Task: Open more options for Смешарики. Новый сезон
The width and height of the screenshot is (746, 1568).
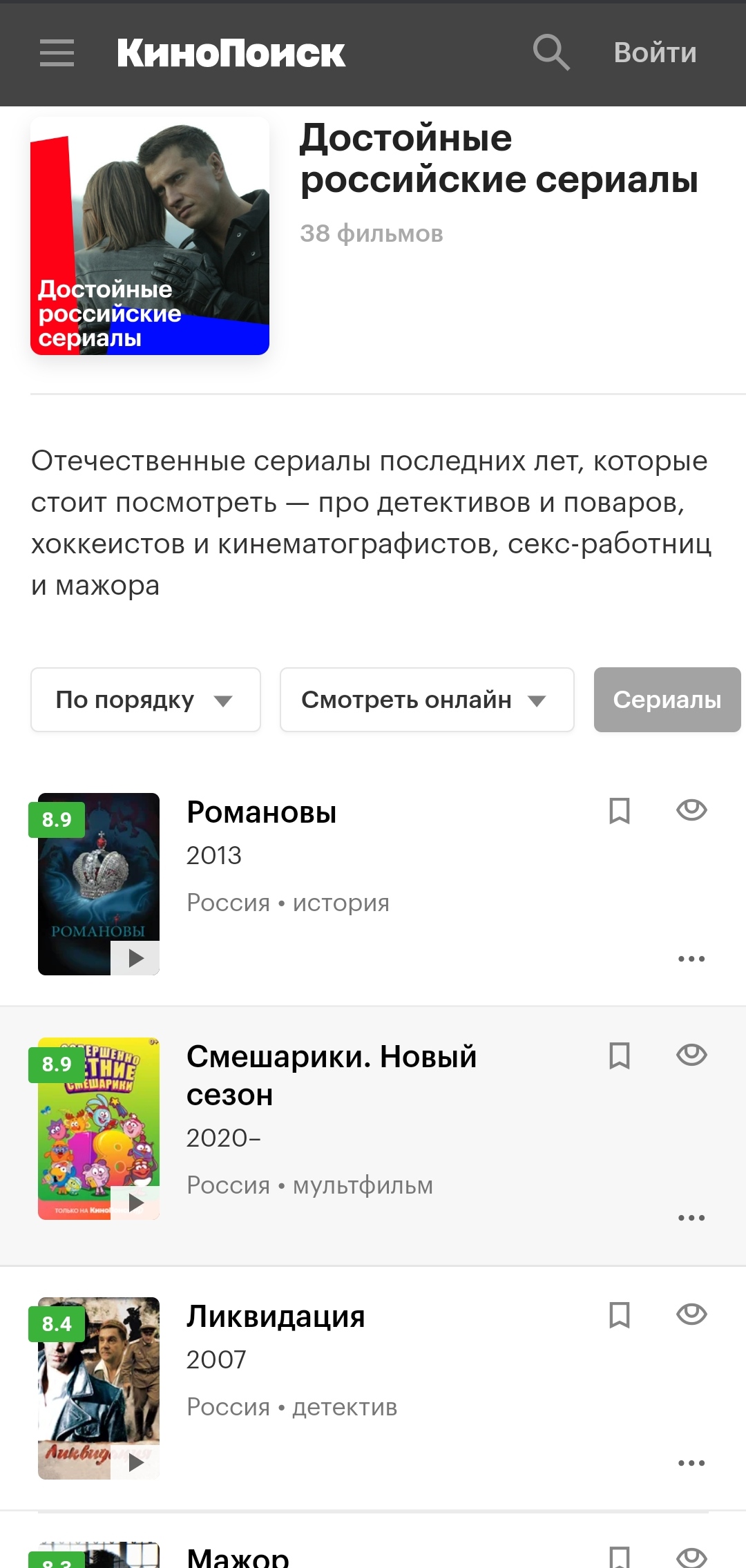Action: click(691, 1218)
